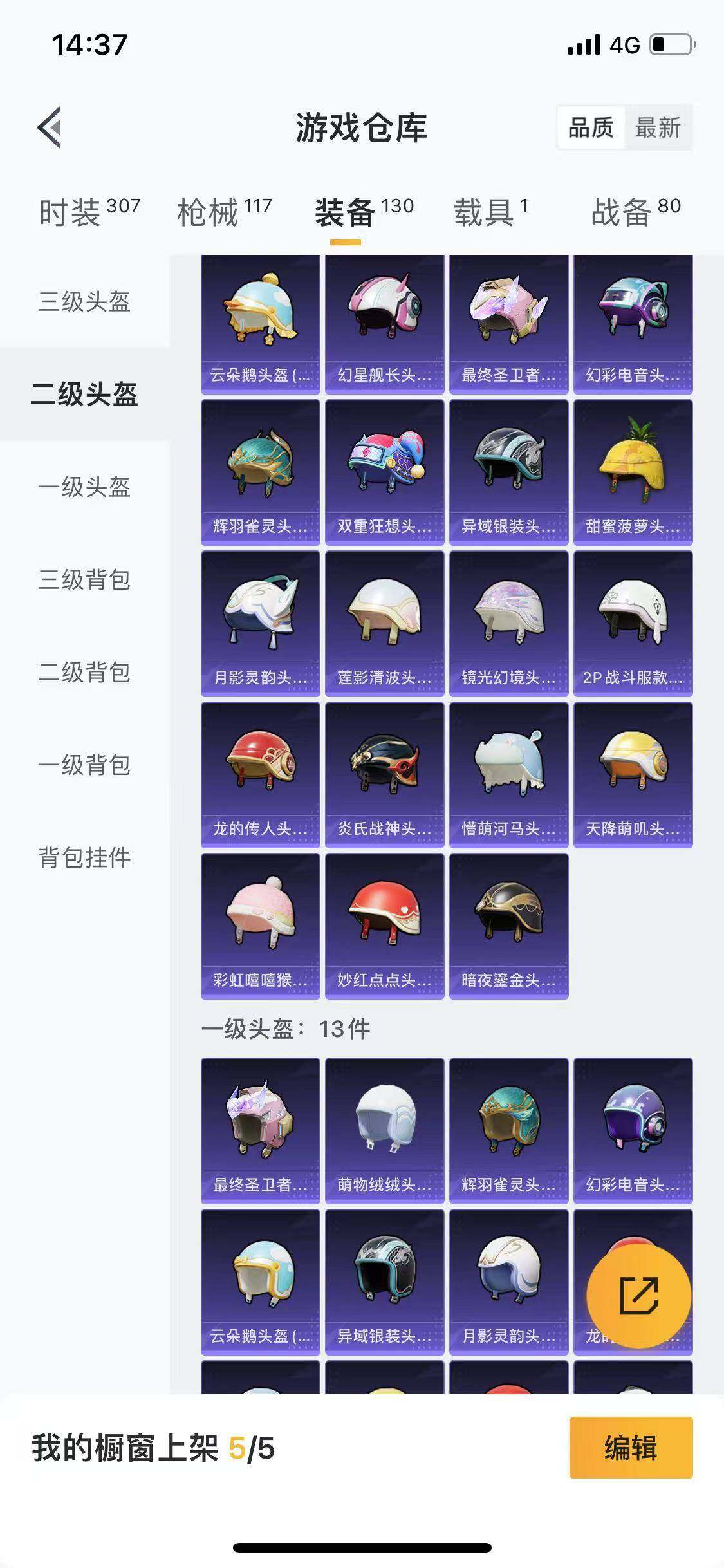The height and width of the screenshot is (1568, 724).
Task: Select 一级背包 in the sidebar
Action: (x=84, y=765)
